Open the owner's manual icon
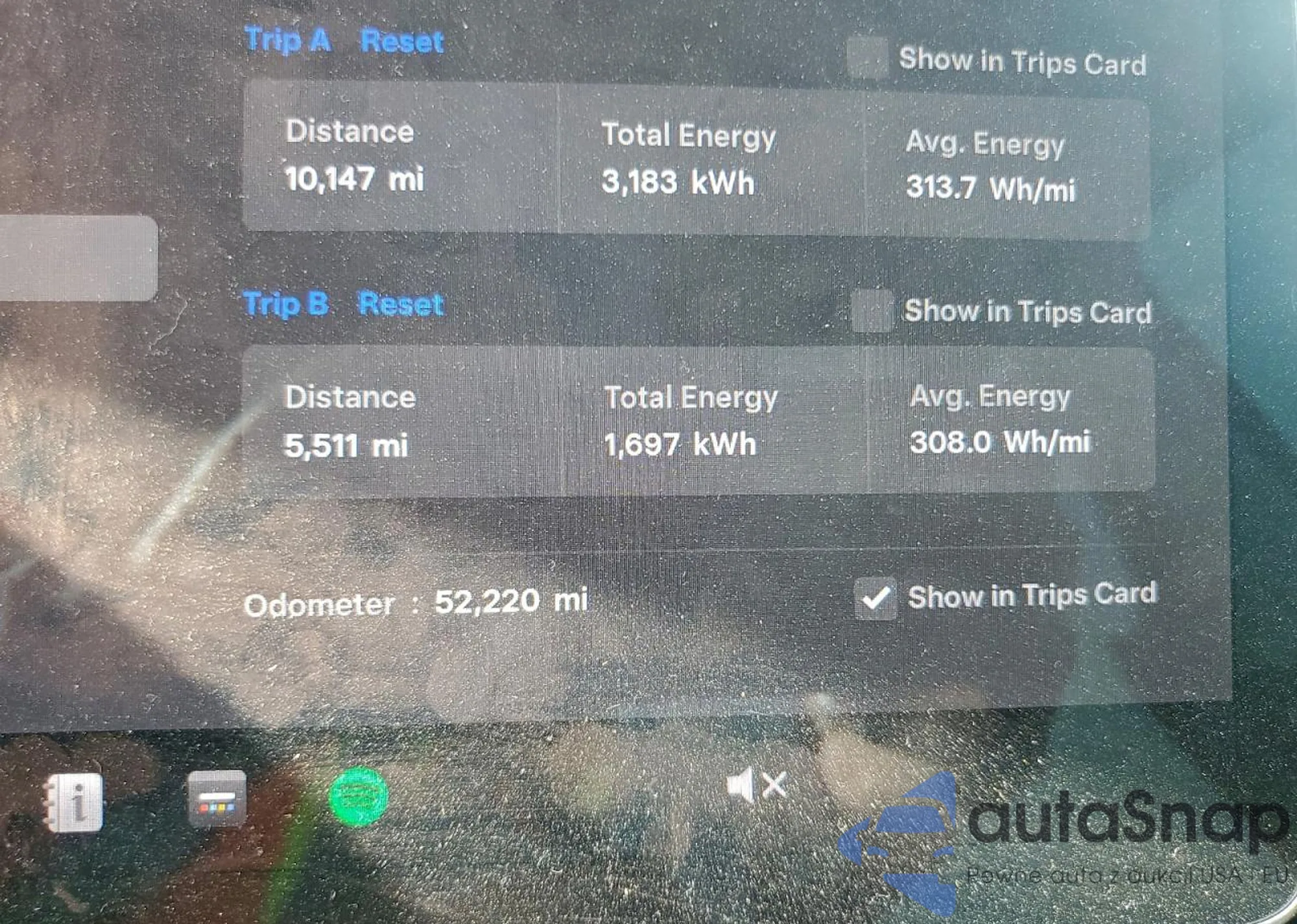The height and width of the screenshot is (924, 1297). click(x=75, y=802)
